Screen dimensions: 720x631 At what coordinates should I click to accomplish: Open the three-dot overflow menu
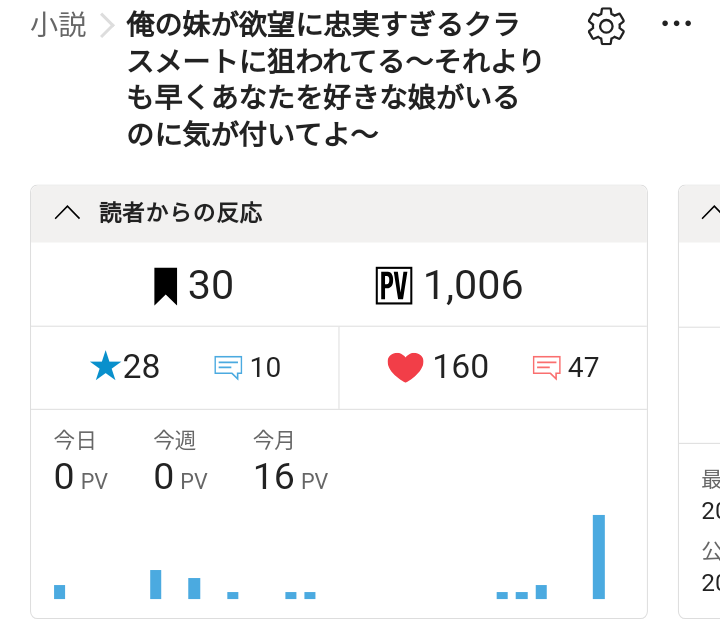(677, 24)
